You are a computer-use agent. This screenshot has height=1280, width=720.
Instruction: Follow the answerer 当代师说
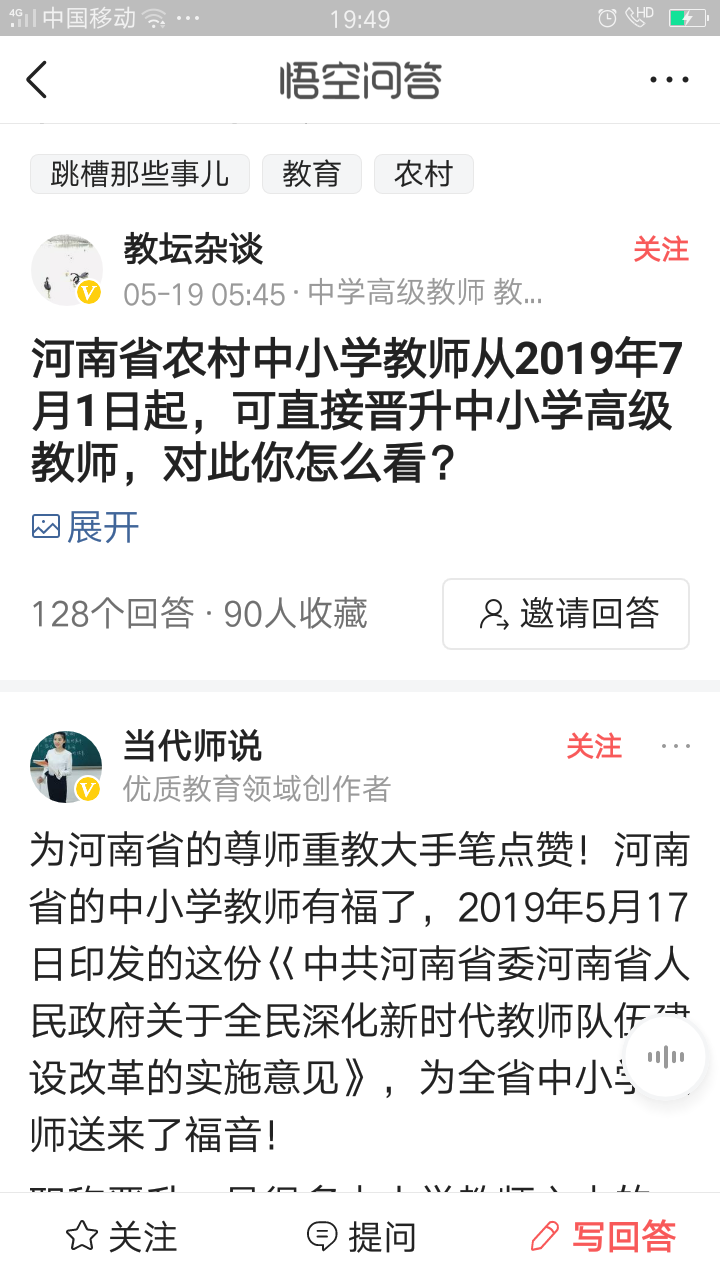(594, 746)
